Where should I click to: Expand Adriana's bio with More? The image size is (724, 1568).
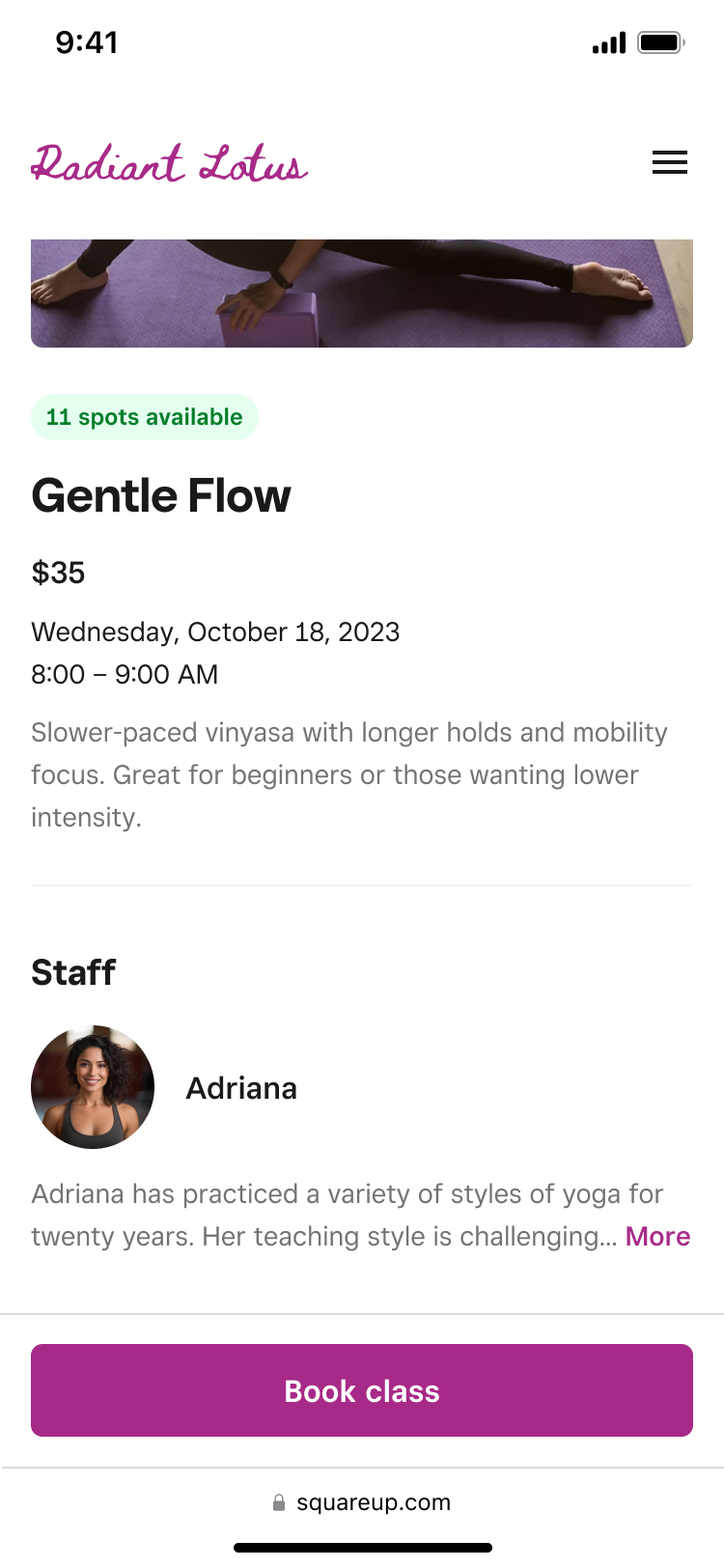(x=657, y=1236)
